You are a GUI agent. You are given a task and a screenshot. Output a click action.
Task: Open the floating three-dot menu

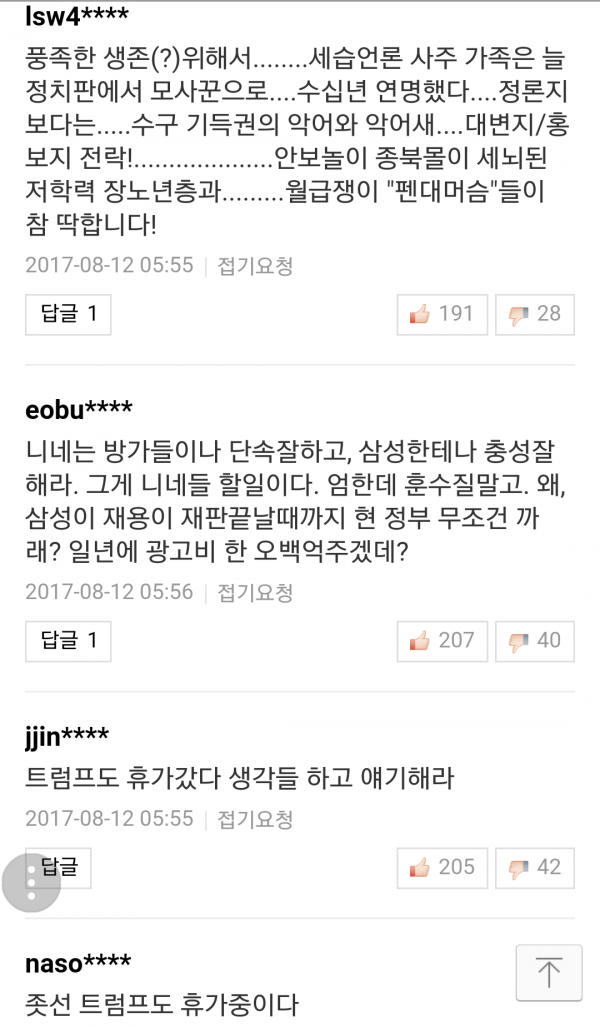tap(32, 883)
